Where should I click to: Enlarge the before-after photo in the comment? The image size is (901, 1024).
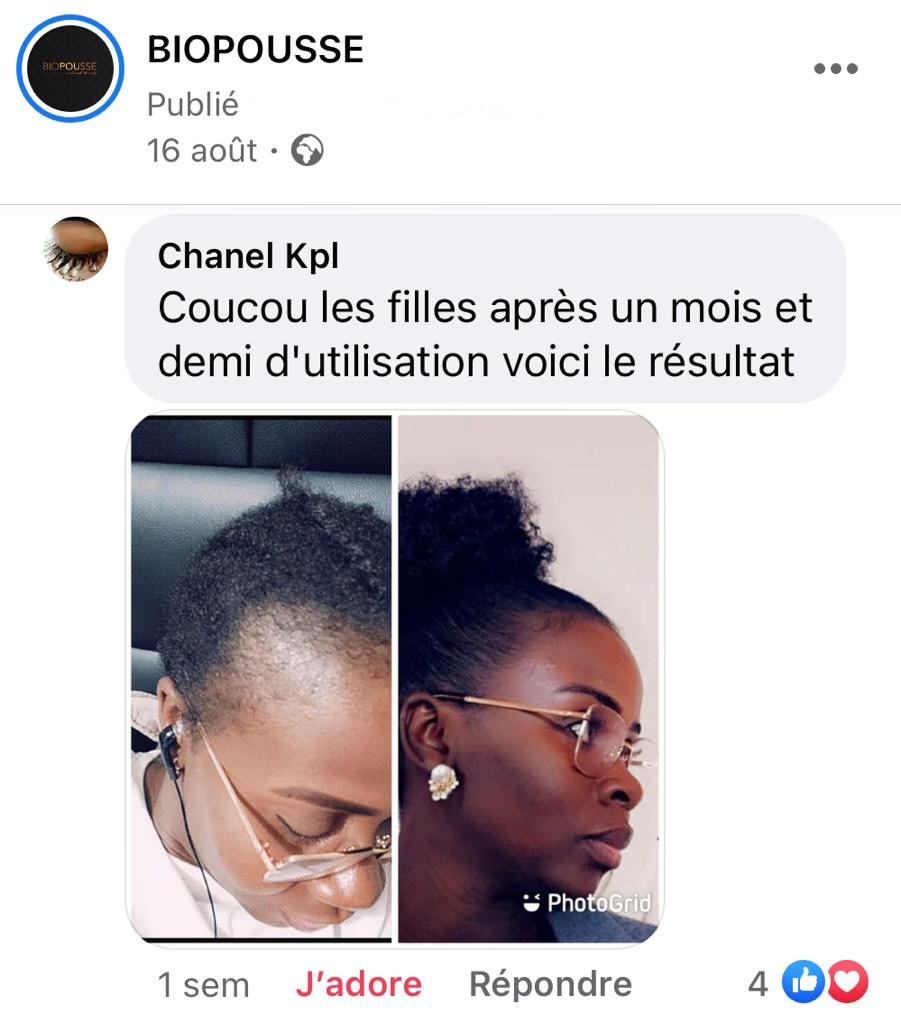(395, 678)
